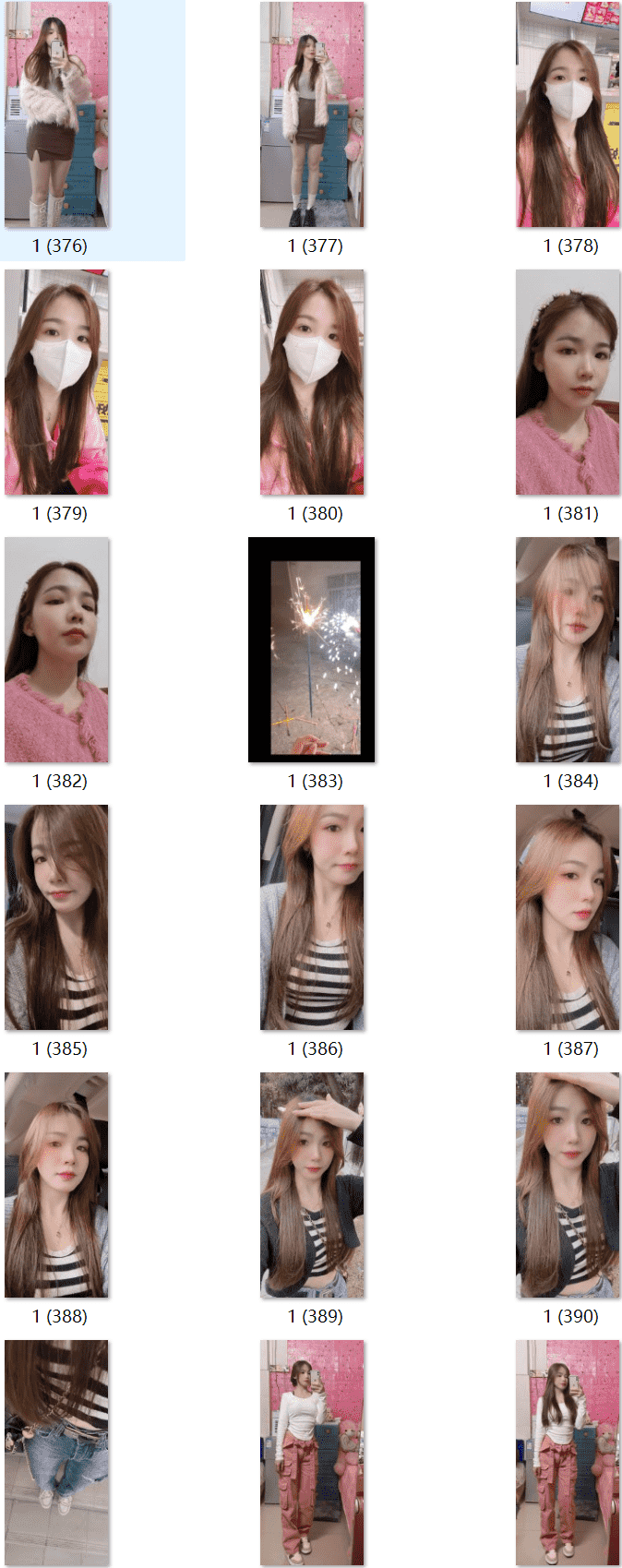Viewport: 622px width, 1568px height.
Task: Select photo 1 (382)
Action: [57, 650]
